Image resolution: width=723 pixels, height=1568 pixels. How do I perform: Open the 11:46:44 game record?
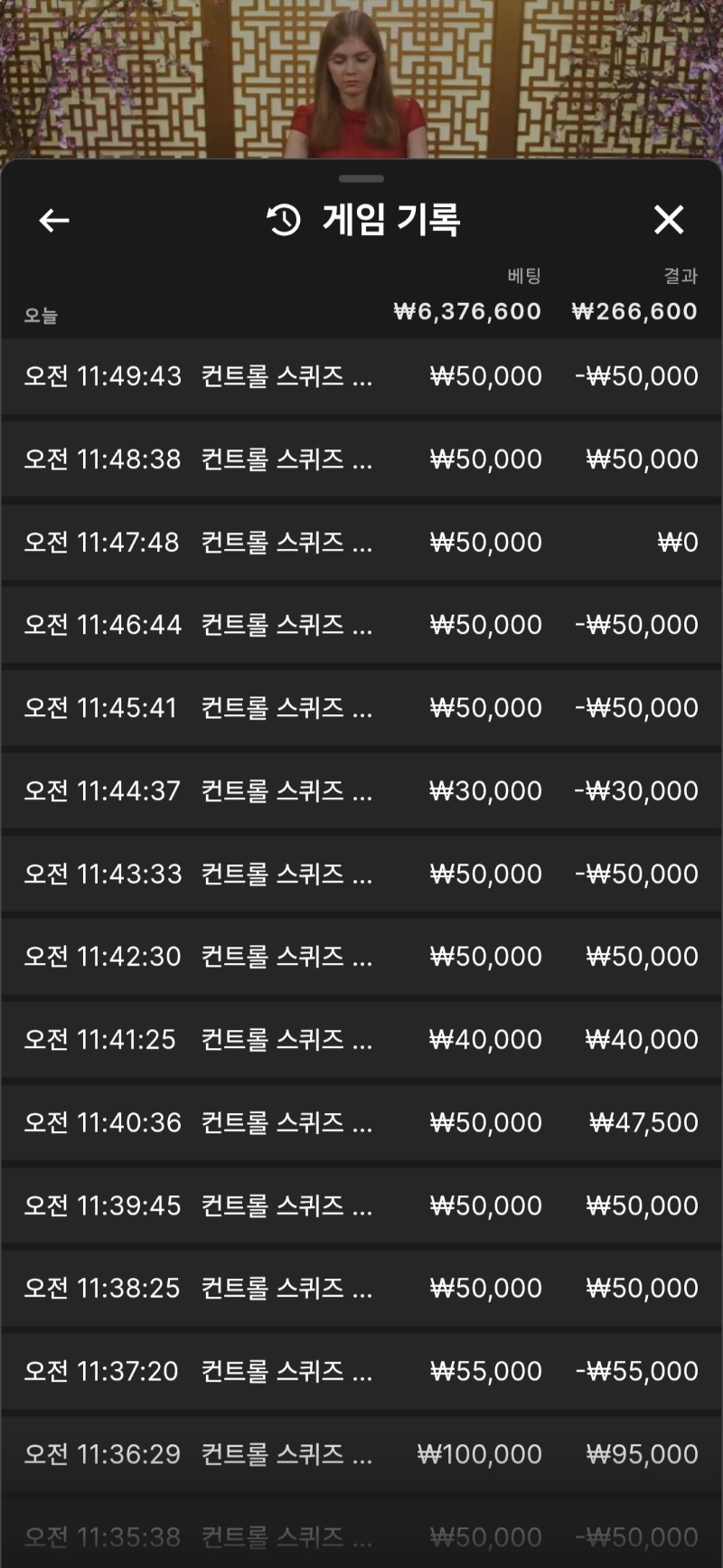tap(361, 625)
